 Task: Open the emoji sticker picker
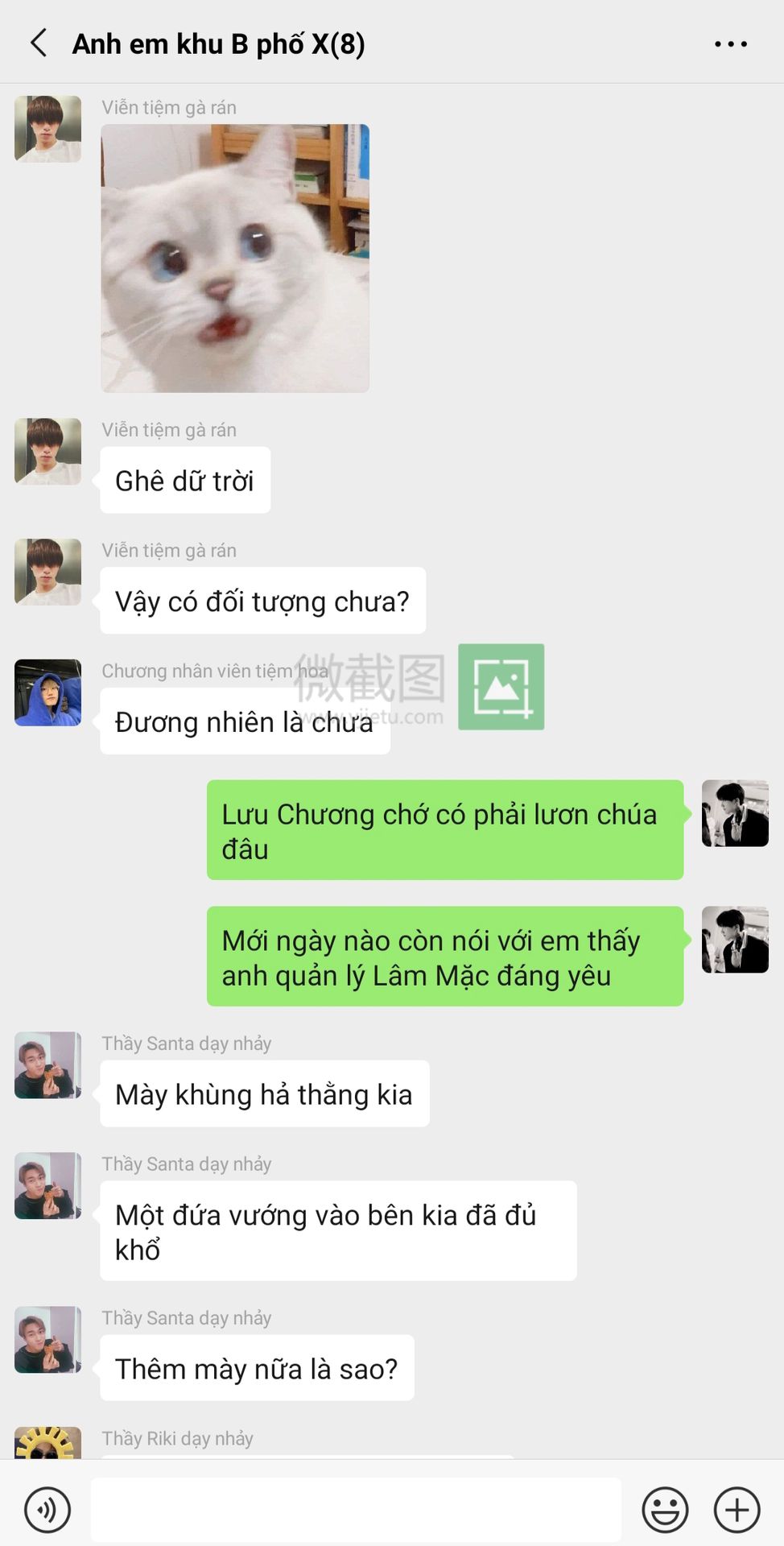(x=665, y=1510)
